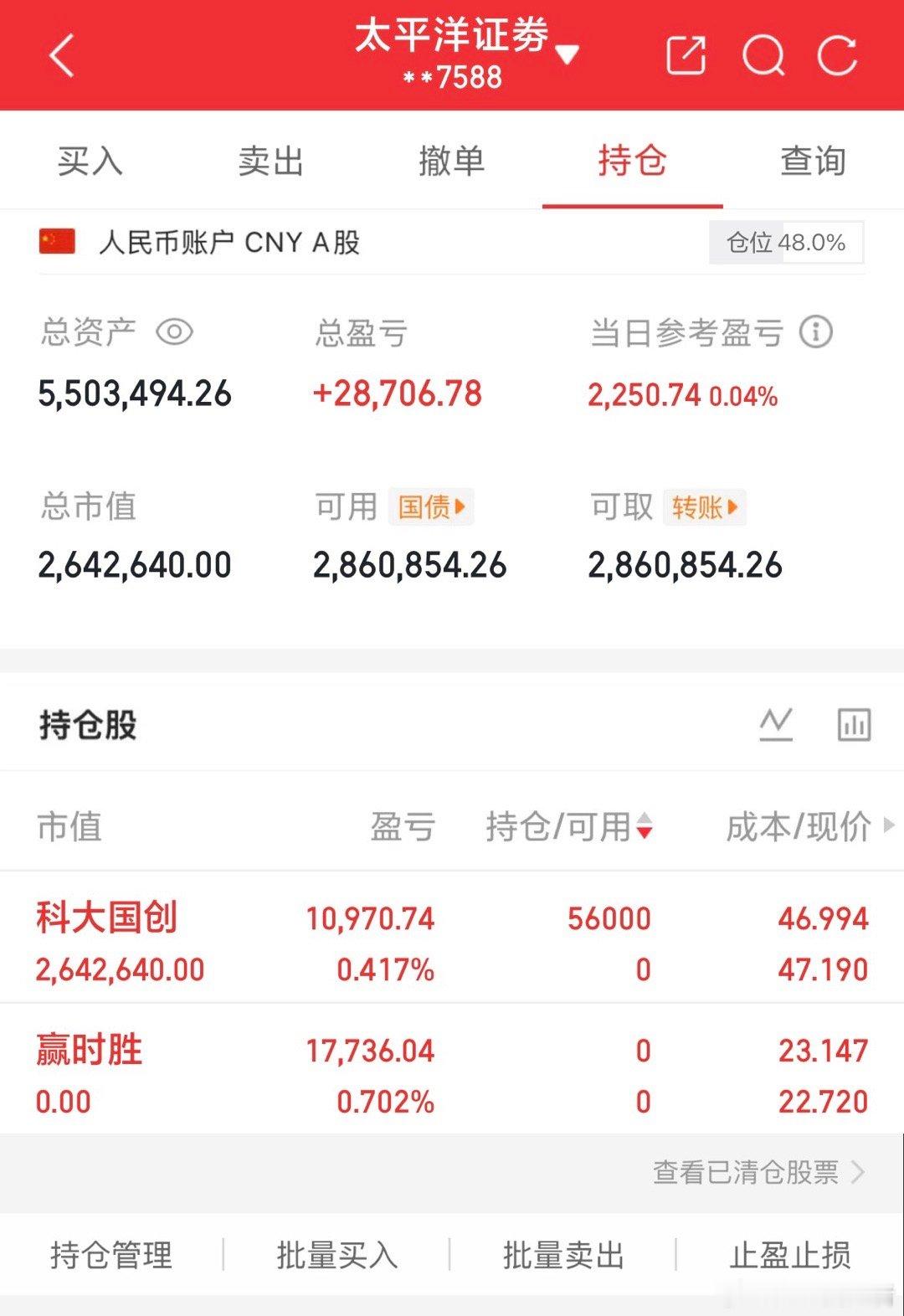Tap 批量卖出 at the bottom bar
904x1316 pixels.
coord(563,1255)
